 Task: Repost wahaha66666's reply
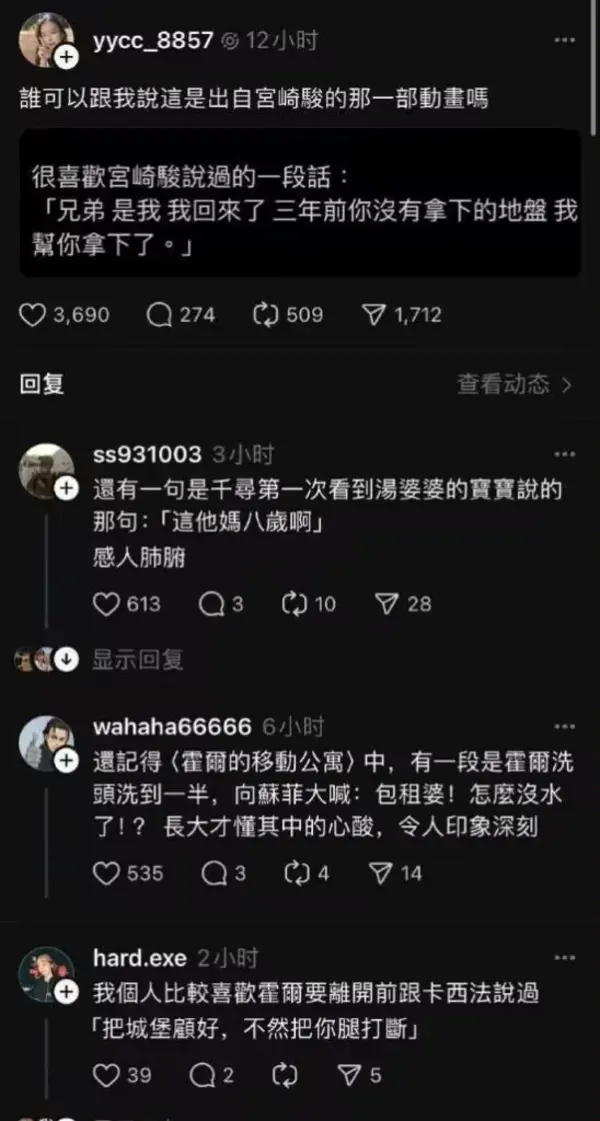(306, 874)
